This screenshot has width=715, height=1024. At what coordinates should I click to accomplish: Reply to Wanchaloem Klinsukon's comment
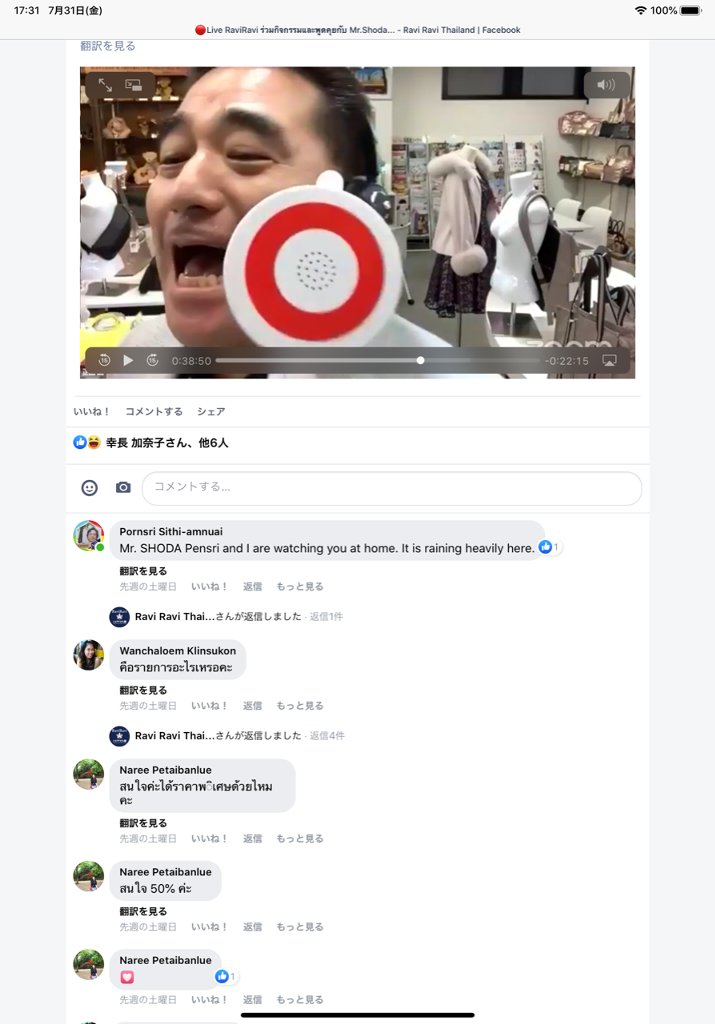(x=252, y=705)
